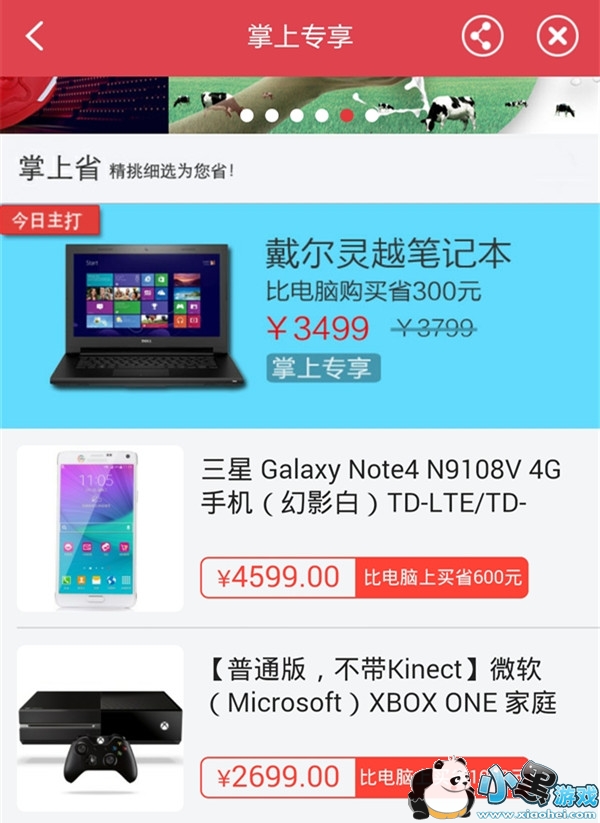This screenshot has width=600, height=823.
Task: Open the 微软 XBOX ONE product
Action: 380,686
